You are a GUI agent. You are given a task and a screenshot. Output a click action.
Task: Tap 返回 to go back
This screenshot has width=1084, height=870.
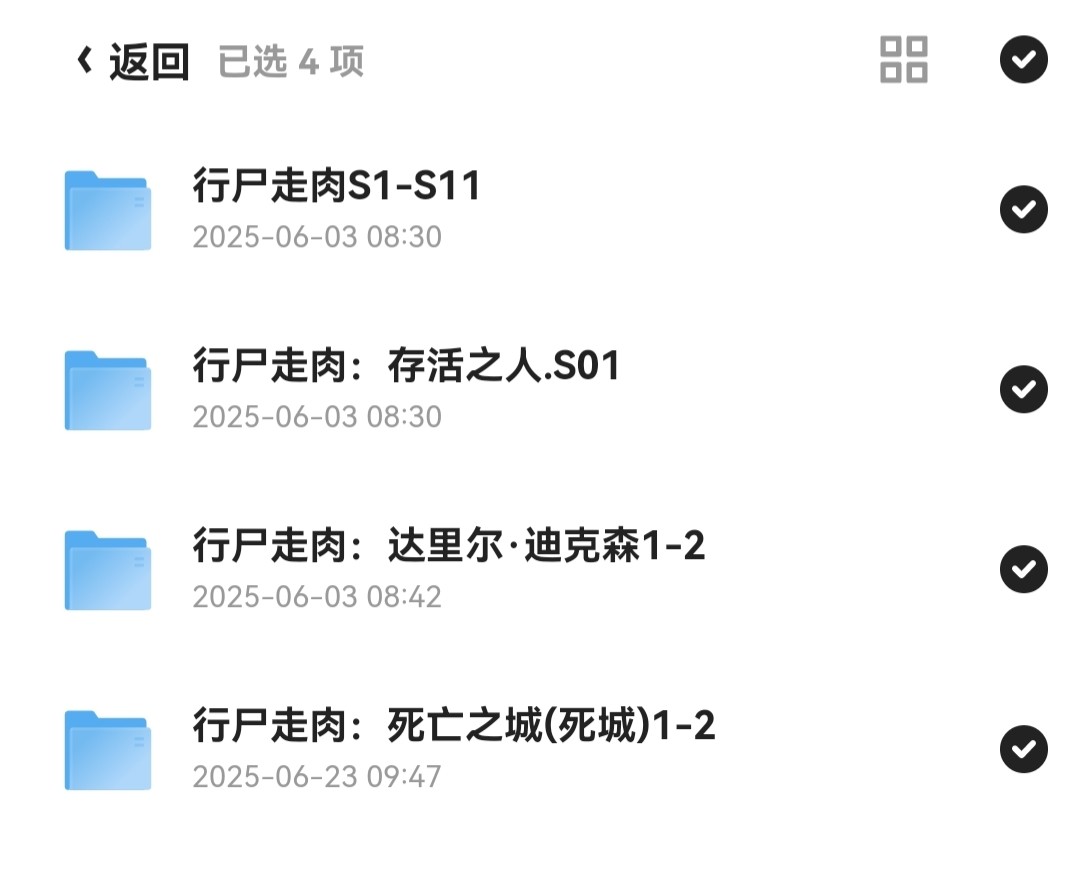[135, 62]
